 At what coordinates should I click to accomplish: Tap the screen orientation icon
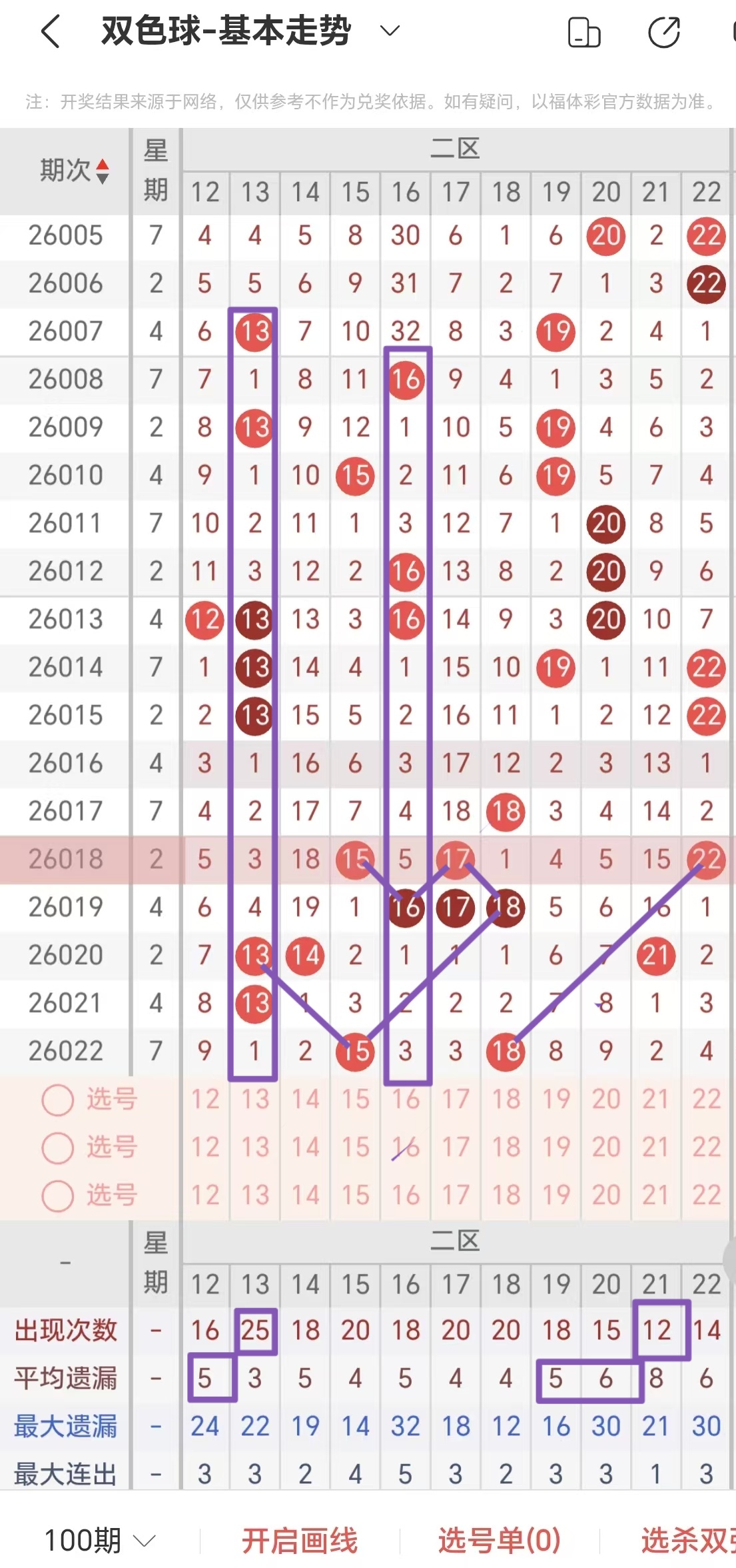coord(583,33)
